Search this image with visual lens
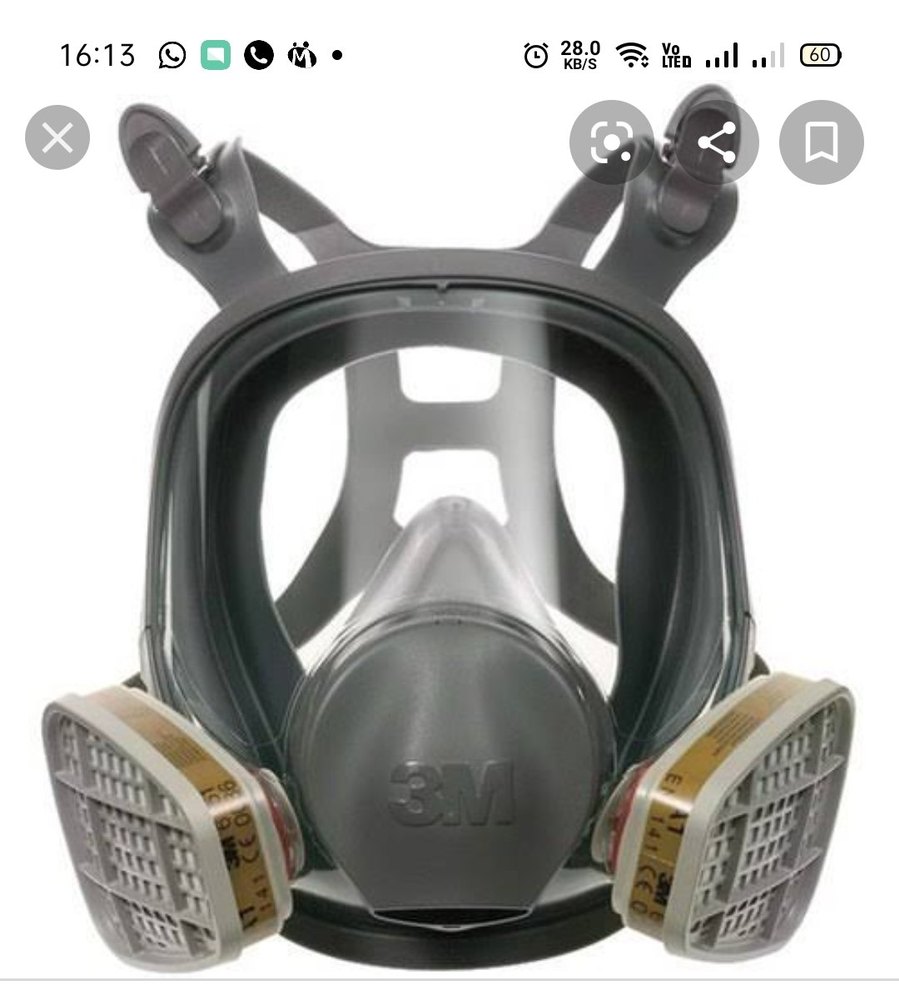The height and width of the screenshot is (1000, 899). (x=611, y=143)
